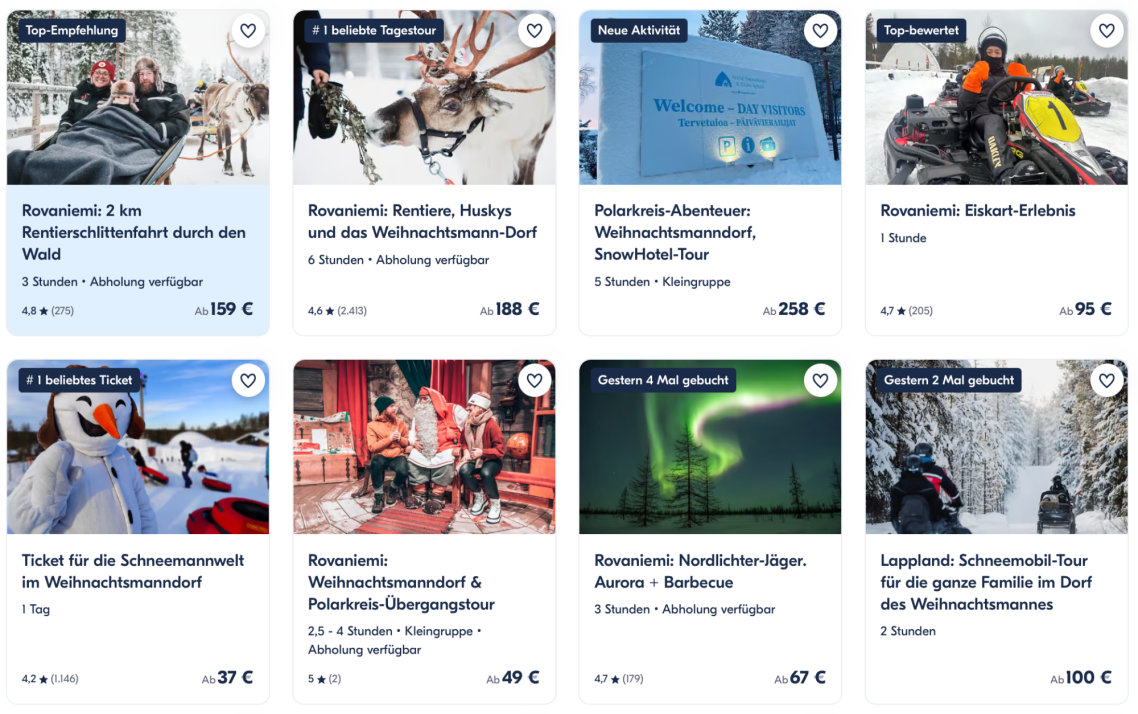Viewport: 1138px width, 714px height.
Task: Open the Eiskart-Erlebnis activity
Action: tap(996, 173)
